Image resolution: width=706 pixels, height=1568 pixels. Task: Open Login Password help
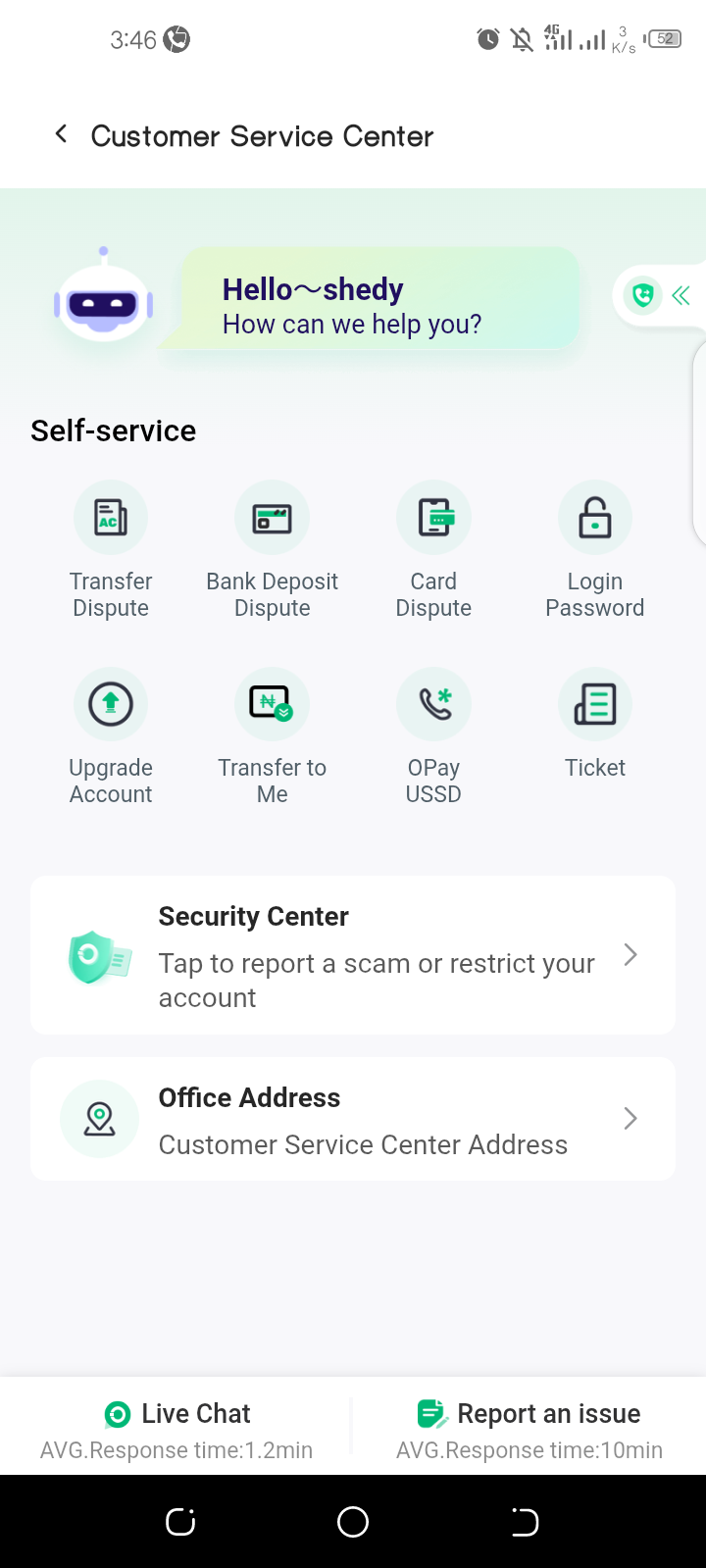594,550
